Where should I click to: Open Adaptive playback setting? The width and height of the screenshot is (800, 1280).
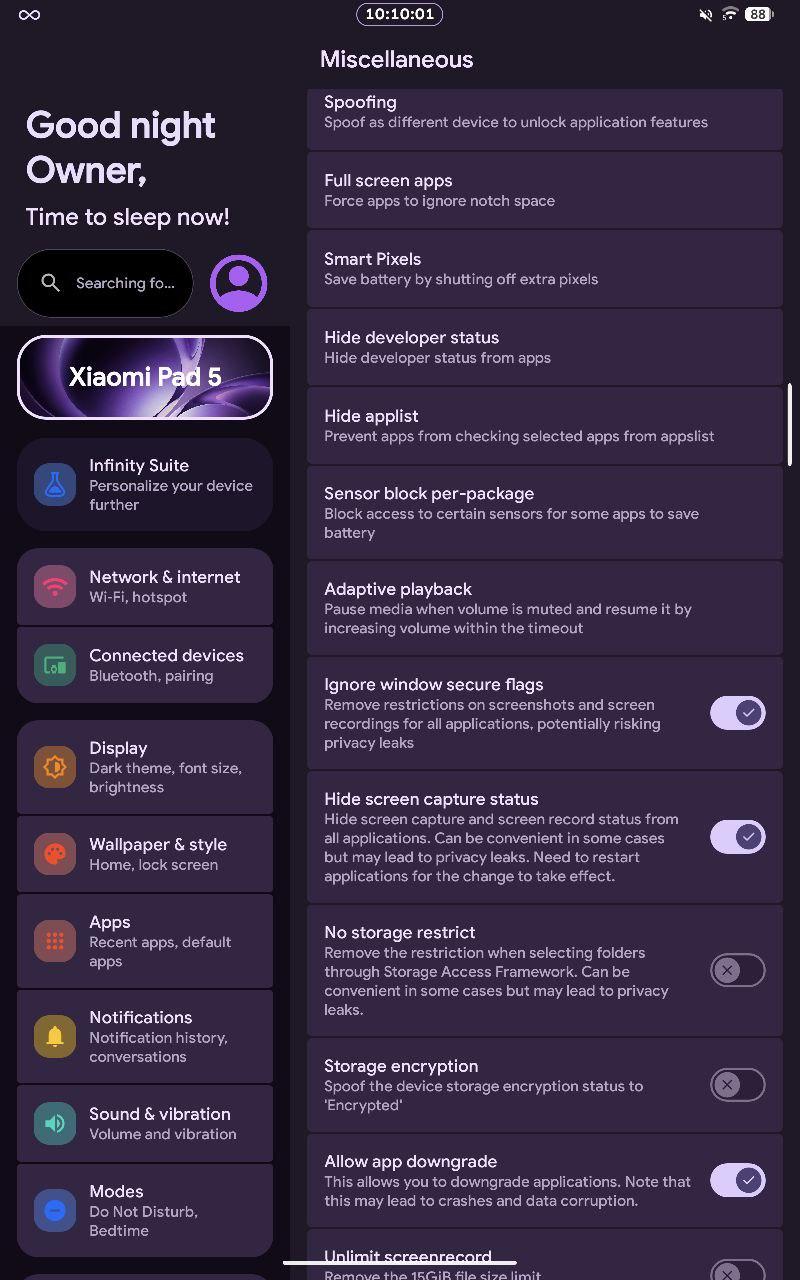point(544,608)
